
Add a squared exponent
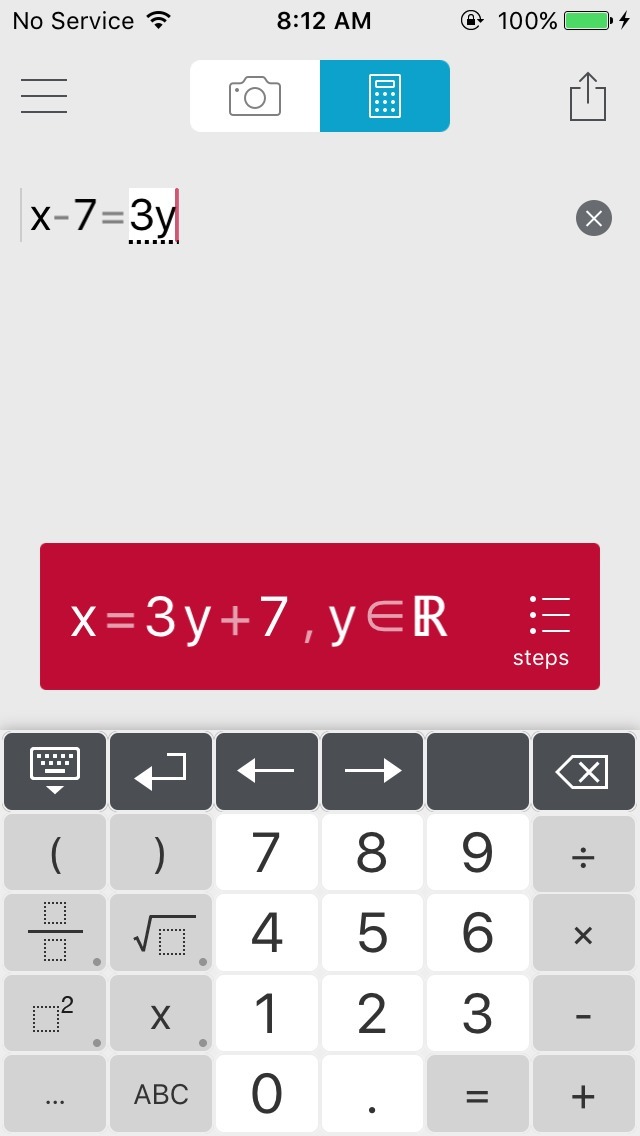pyautogui.click(x=55, y=1015)
